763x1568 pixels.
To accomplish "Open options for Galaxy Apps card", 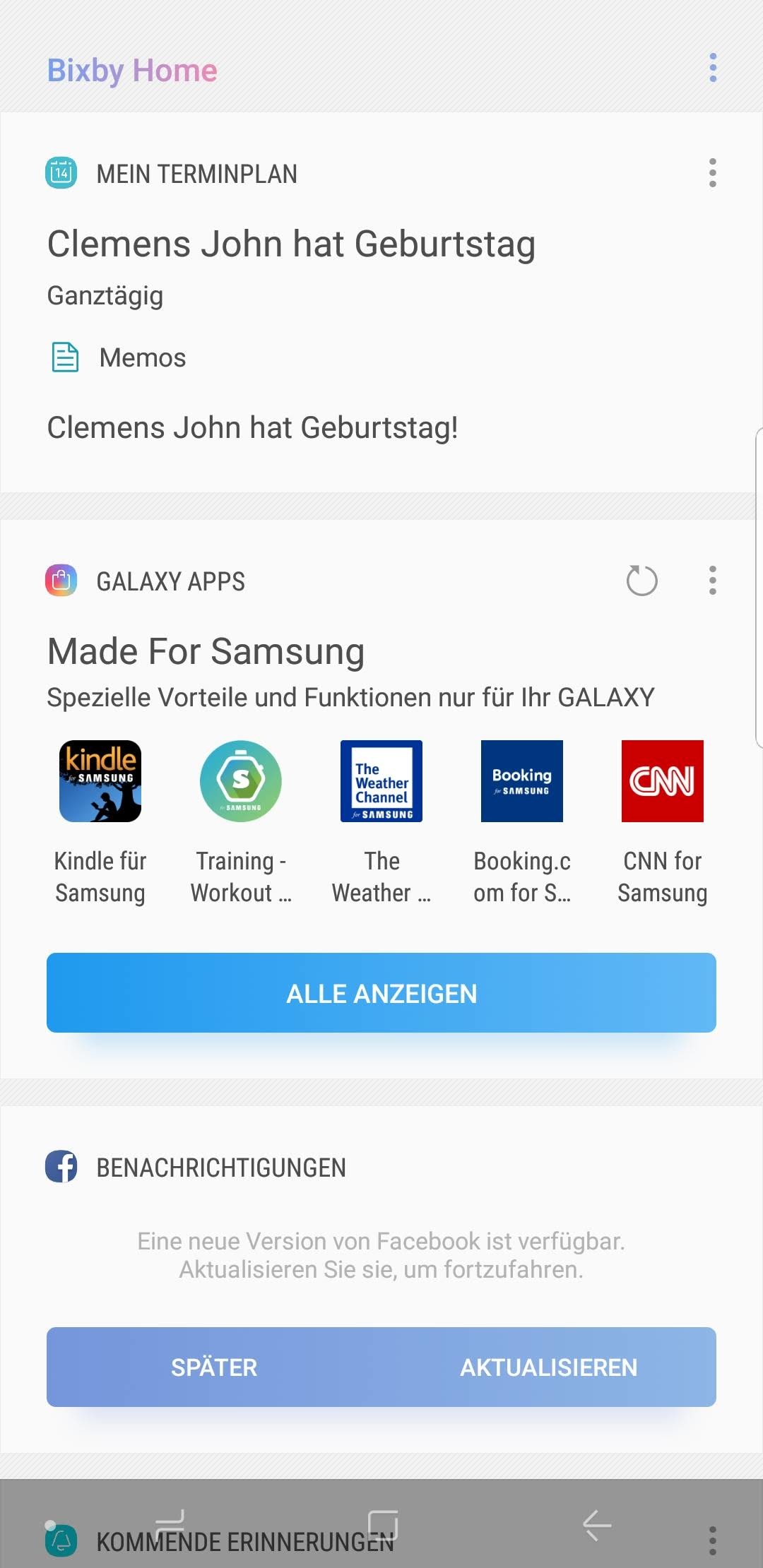I will 713,581.
